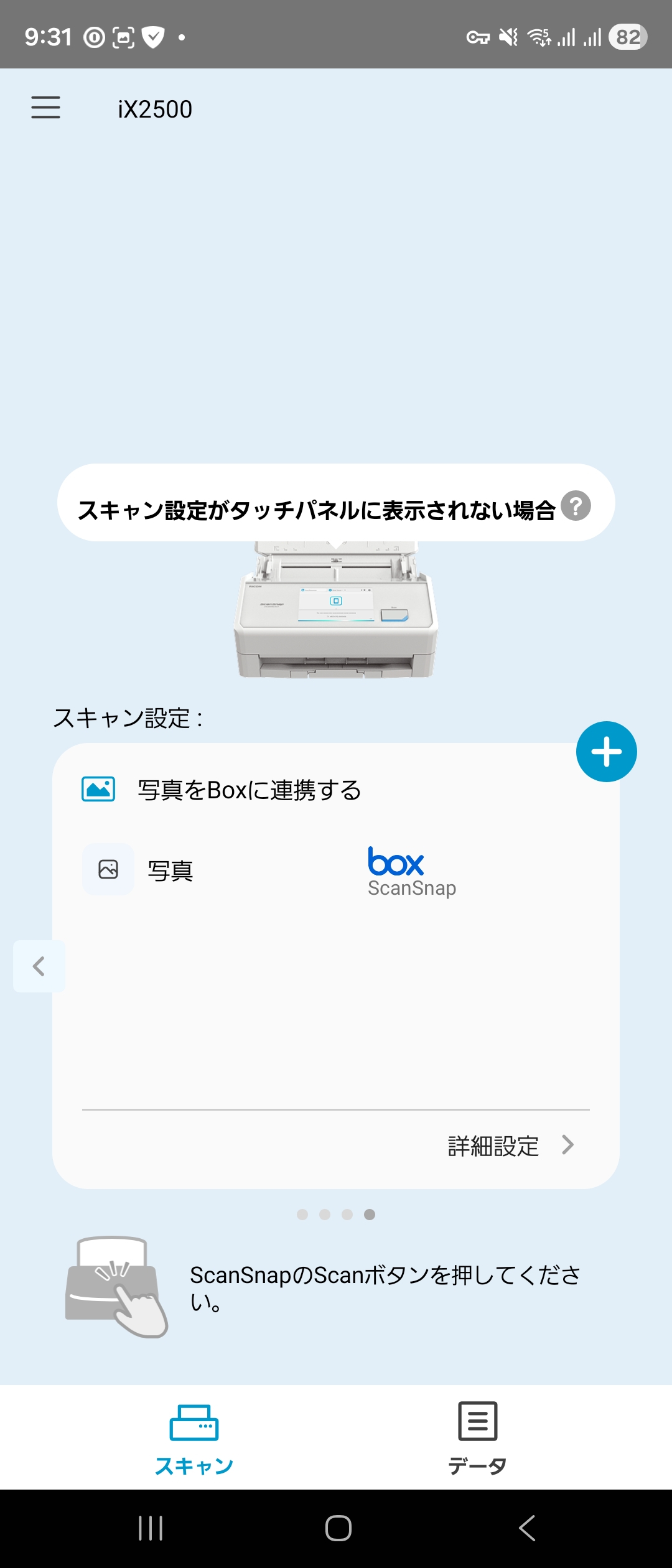Image resolution: width=672 pixels, height=1568 pixels.
Task: Go to the previous scan profile
Action: tap(39, 966)
